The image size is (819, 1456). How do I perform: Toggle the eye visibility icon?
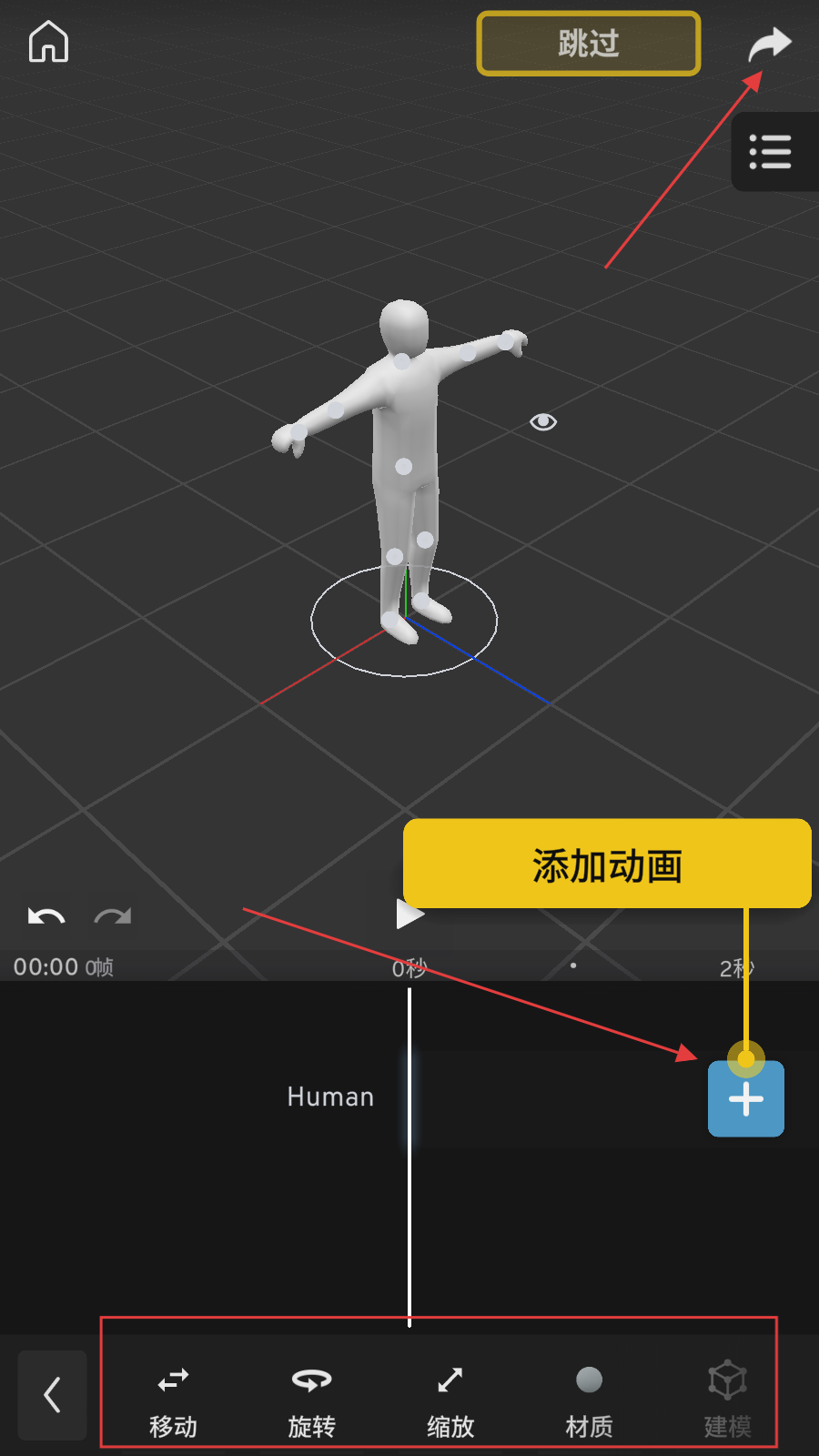point(543,421)
